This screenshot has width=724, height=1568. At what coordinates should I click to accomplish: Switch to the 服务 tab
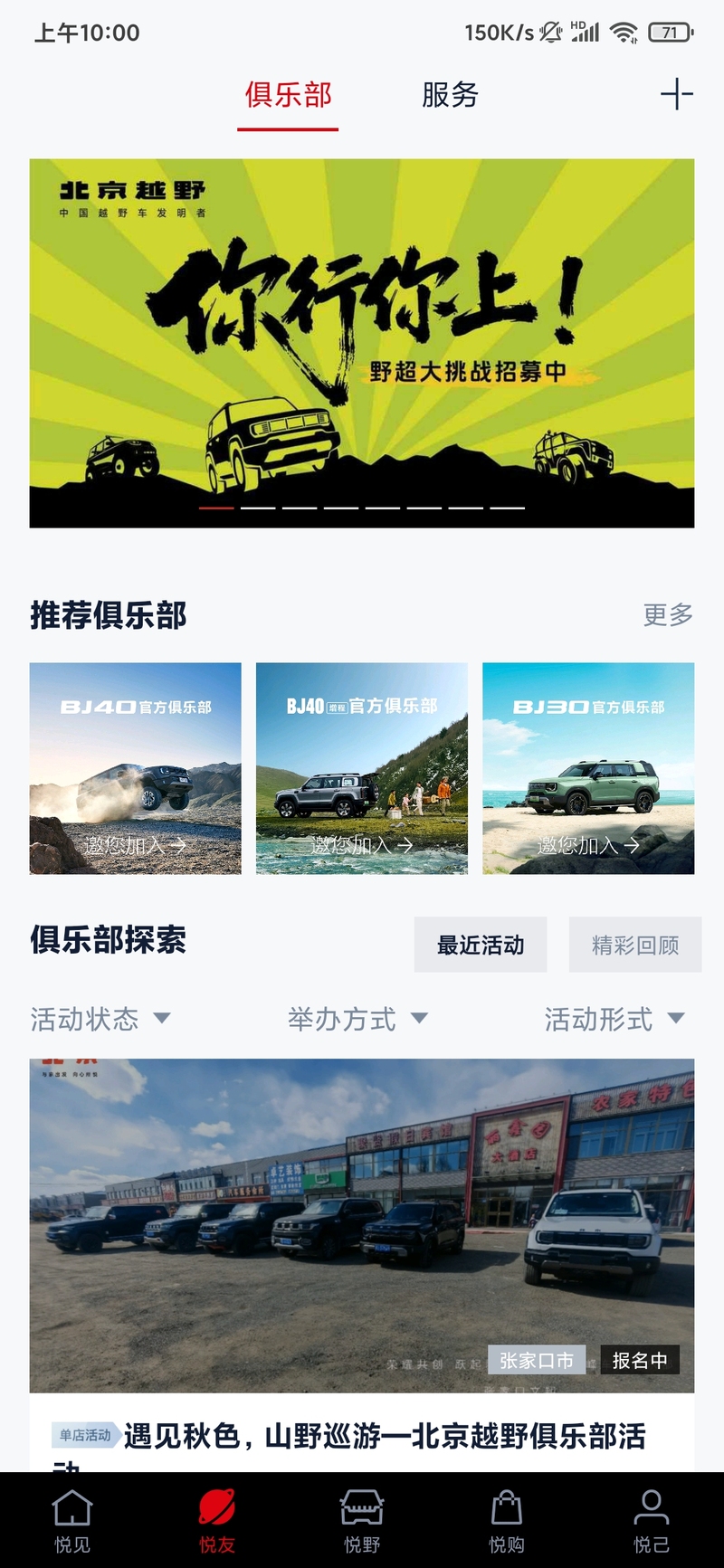(450, 95)
